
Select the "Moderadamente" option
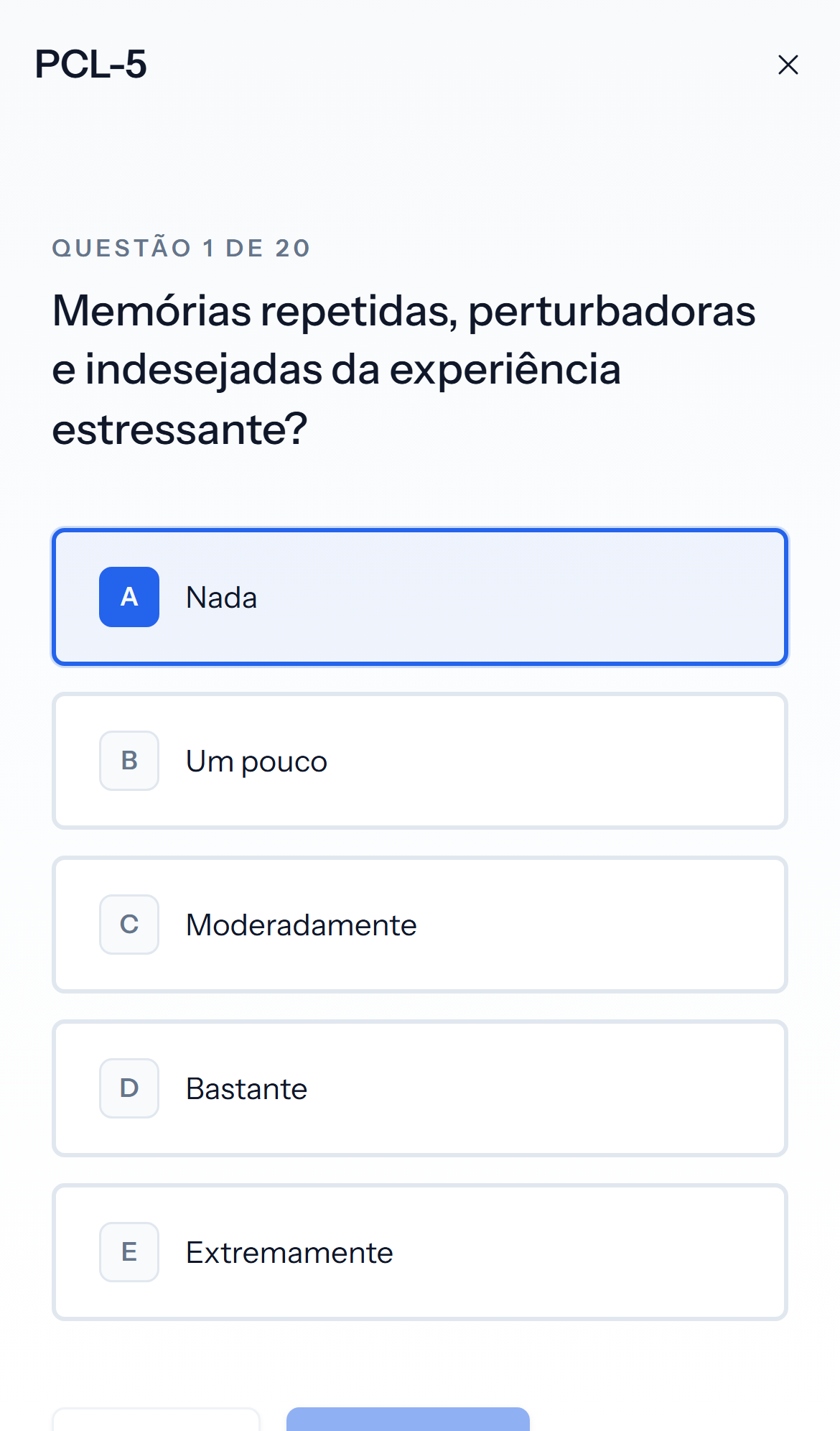point(420,924)
